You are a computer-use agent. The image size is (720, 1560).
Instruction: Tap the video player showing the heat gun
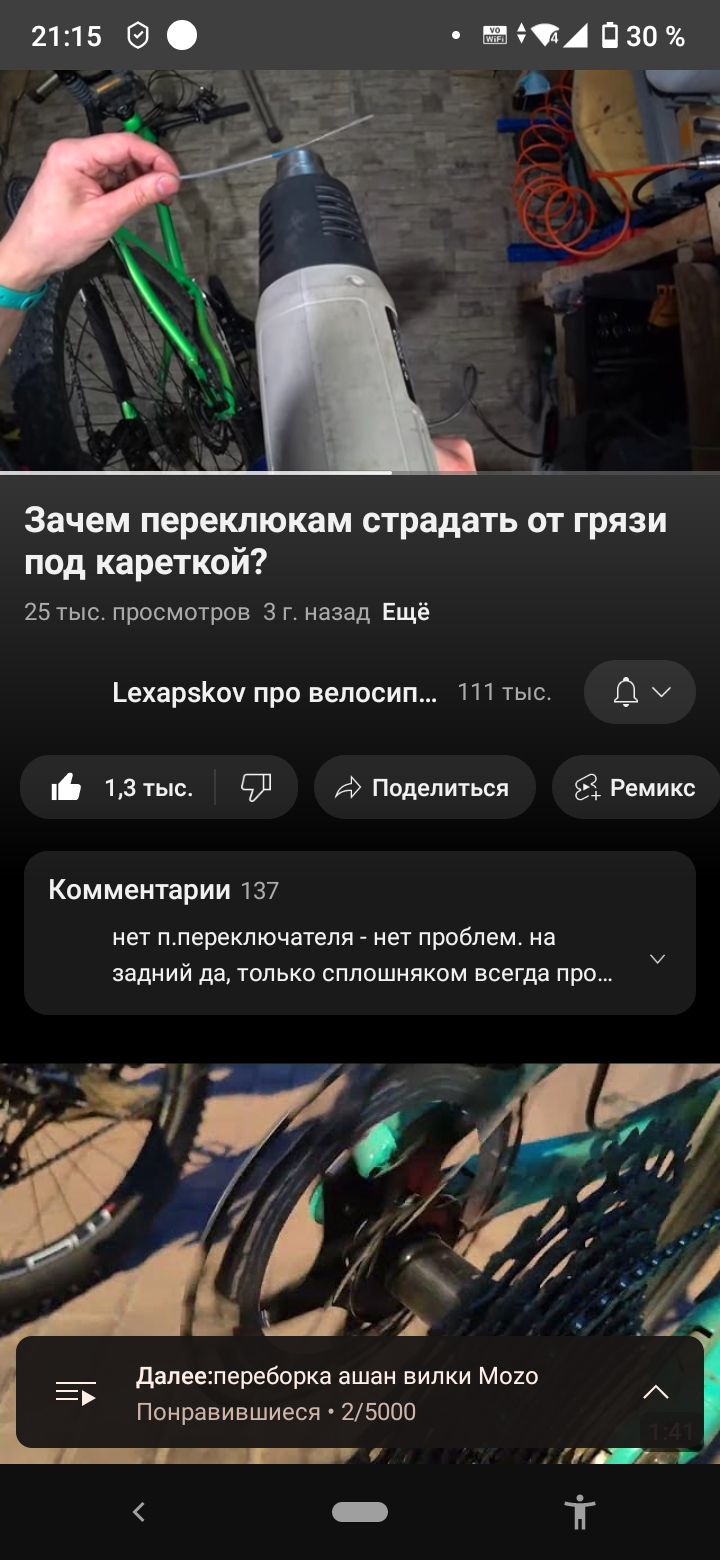(360, 270)
